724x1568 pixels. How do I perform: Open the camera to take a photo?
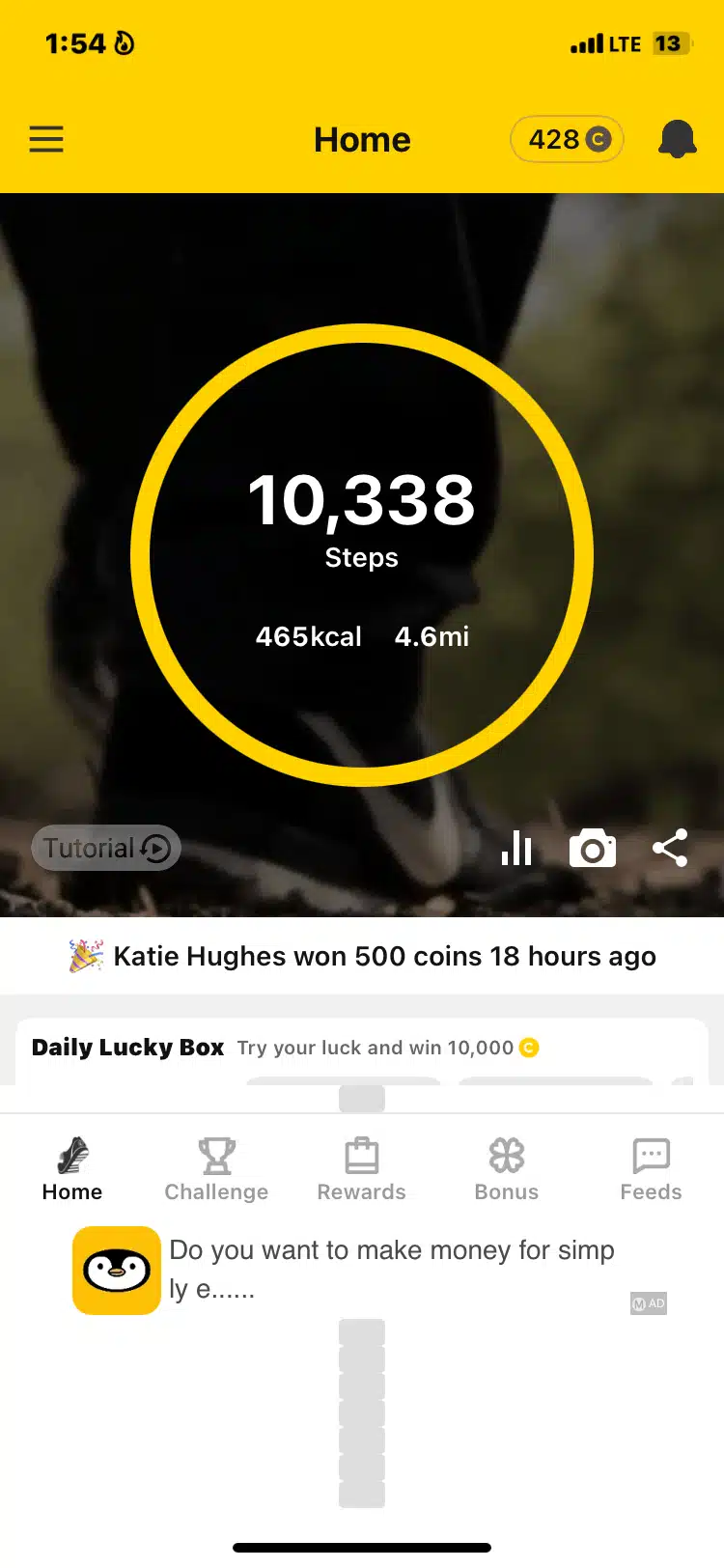pos(593,849)
